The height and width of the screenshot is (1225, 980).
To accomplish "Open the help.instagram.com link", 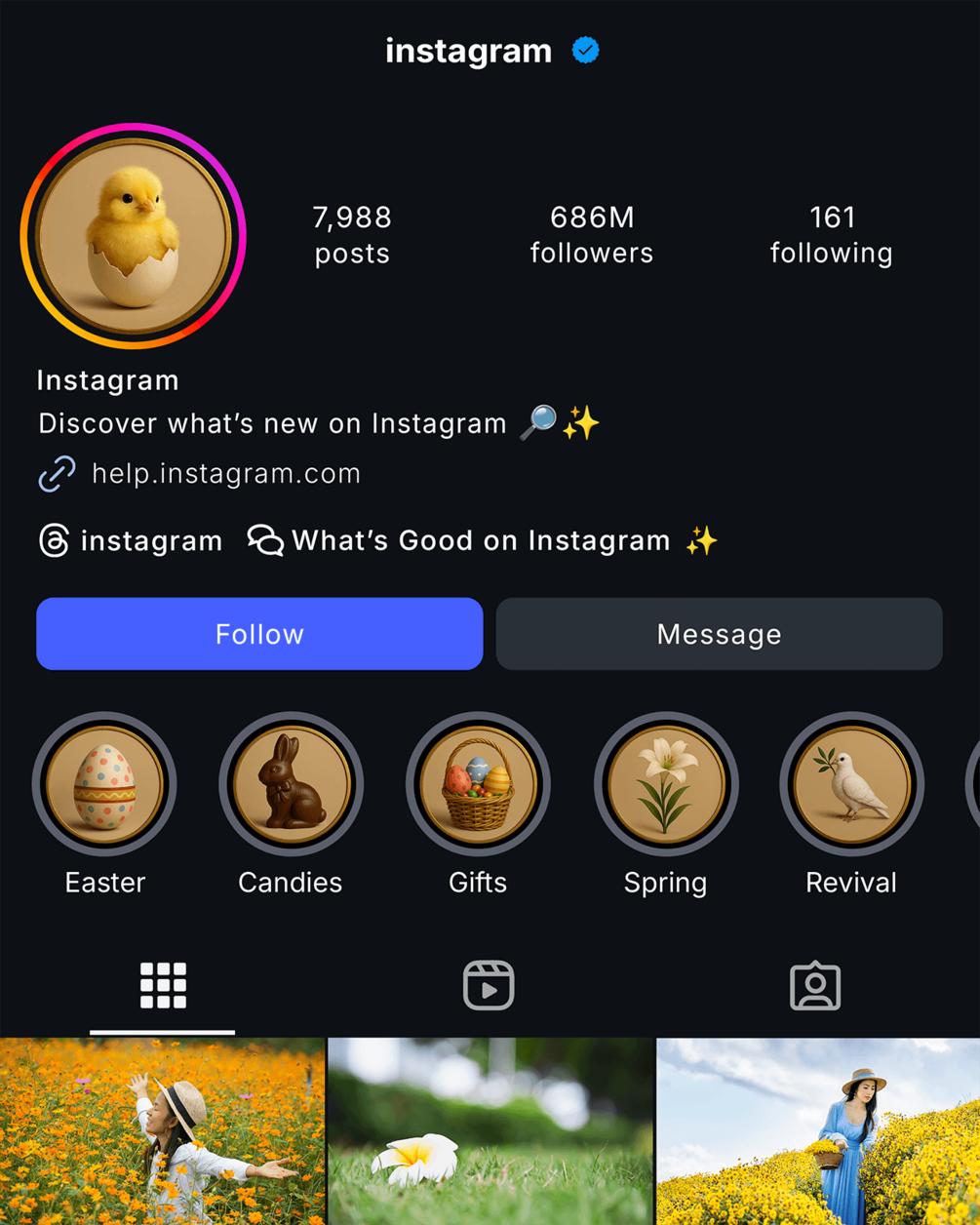I will point(225,474).
